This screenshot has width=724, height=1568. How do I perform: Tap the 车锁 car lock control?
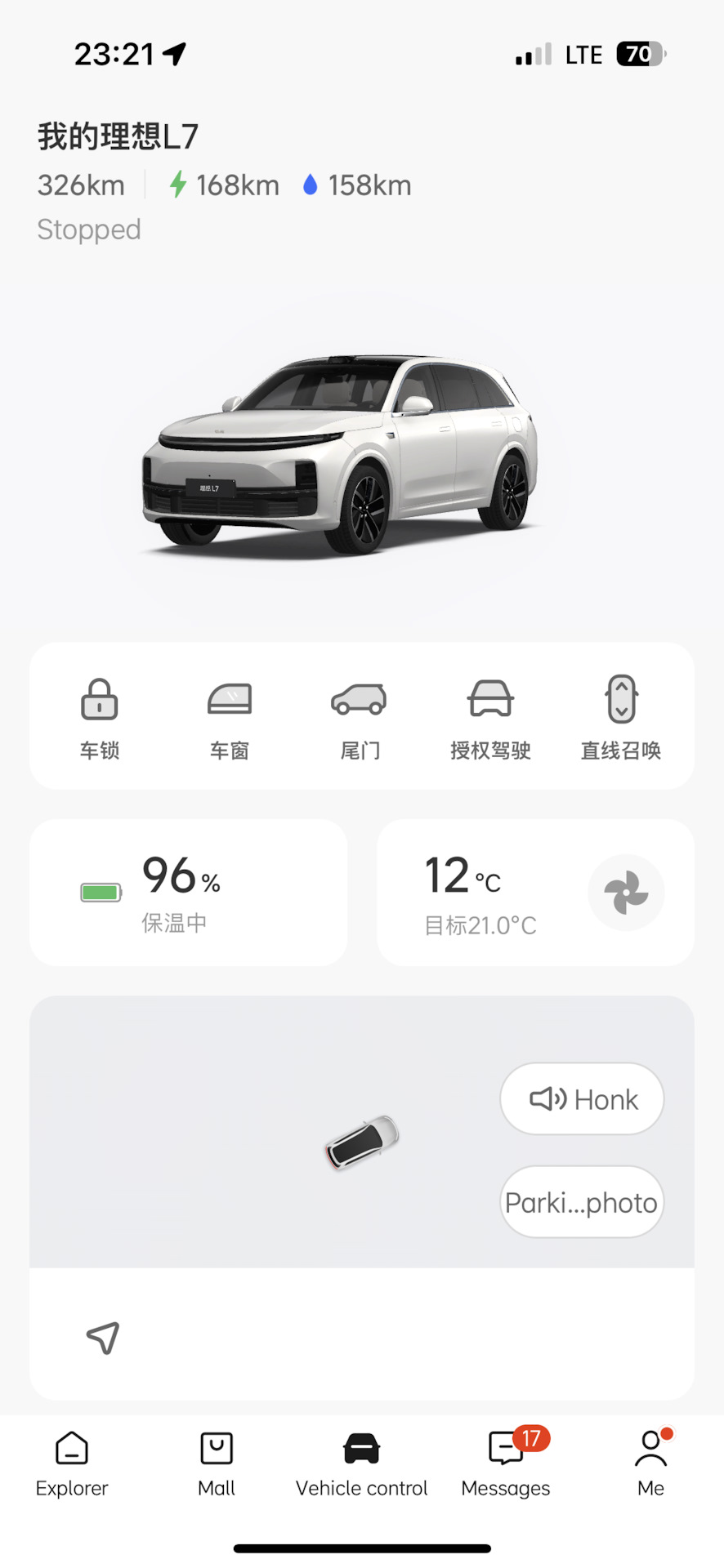[x=100, y=715]
